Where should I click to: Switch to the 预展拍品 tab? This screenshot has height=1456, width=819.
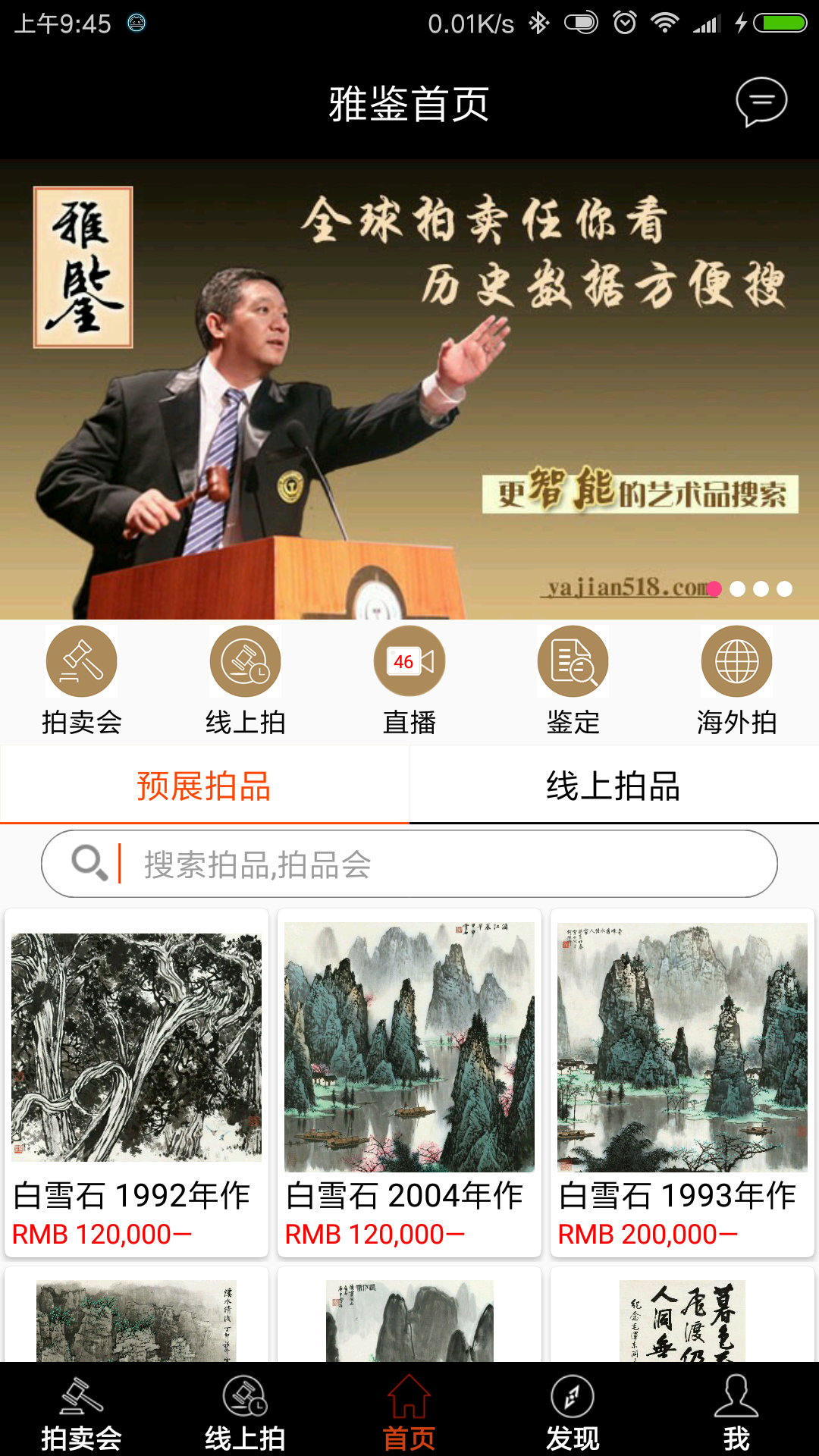(205, 784)
